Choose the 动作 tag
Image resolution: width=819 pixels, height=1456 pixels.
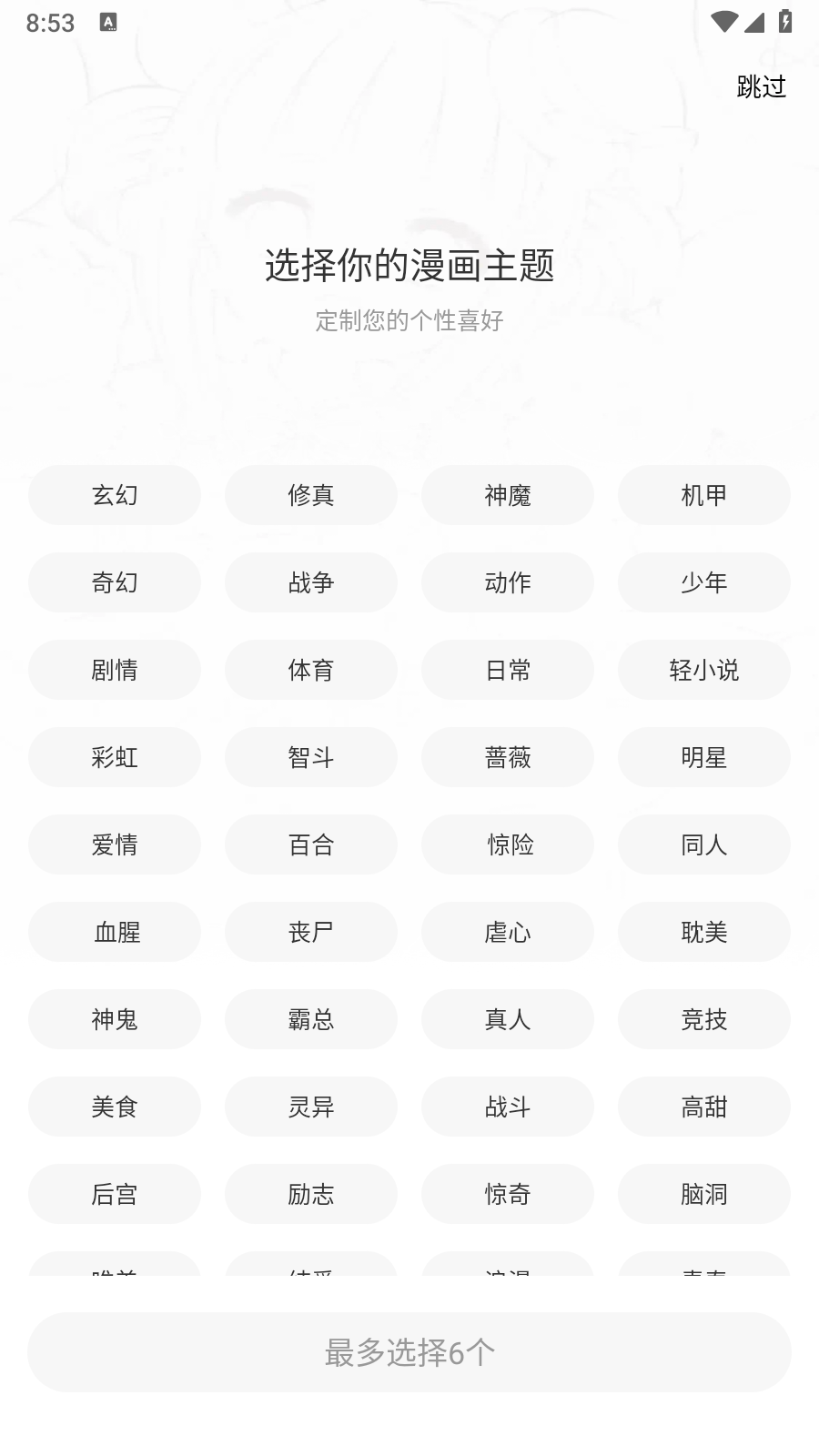508,582
